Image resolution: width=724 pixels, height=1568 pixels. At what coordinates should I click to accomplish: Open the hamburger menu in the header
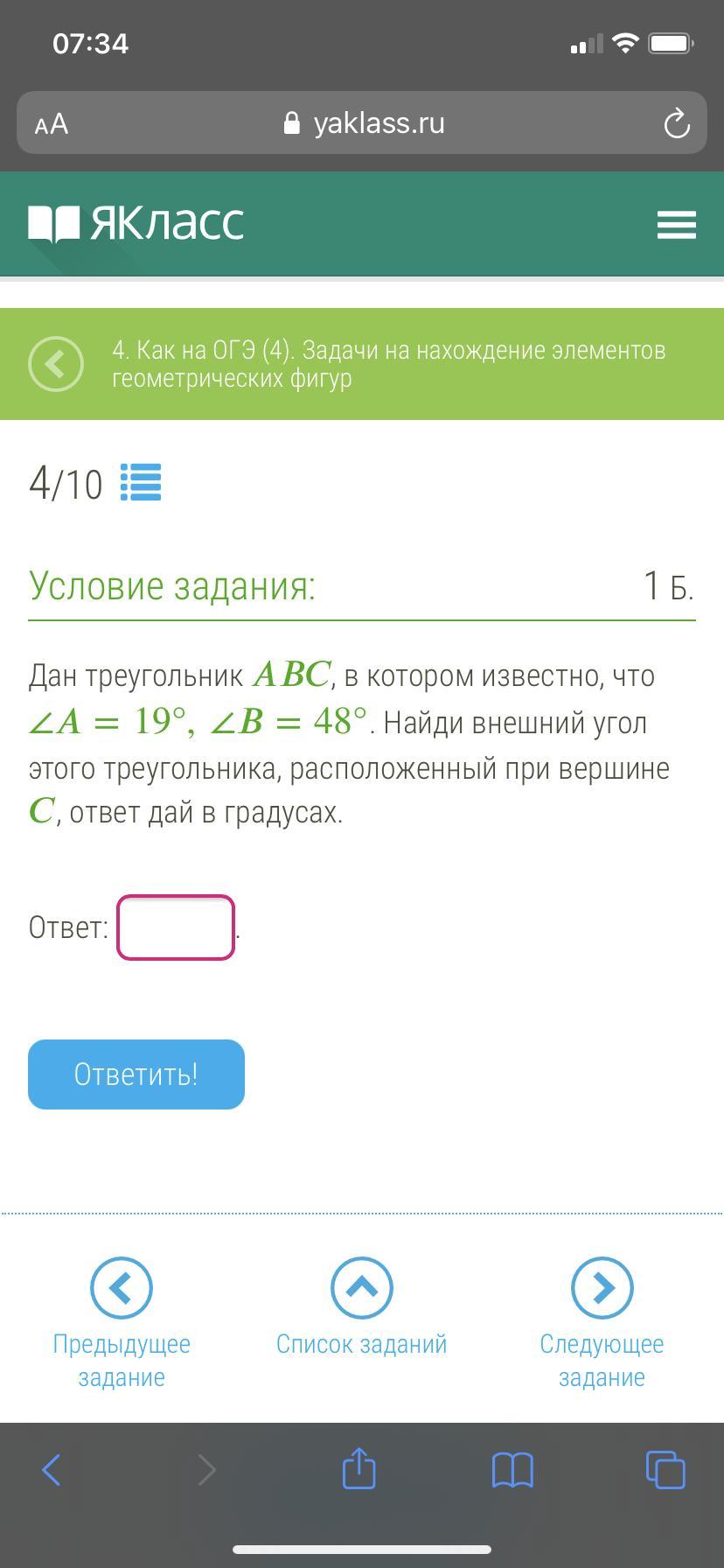(x=676, y=225)
